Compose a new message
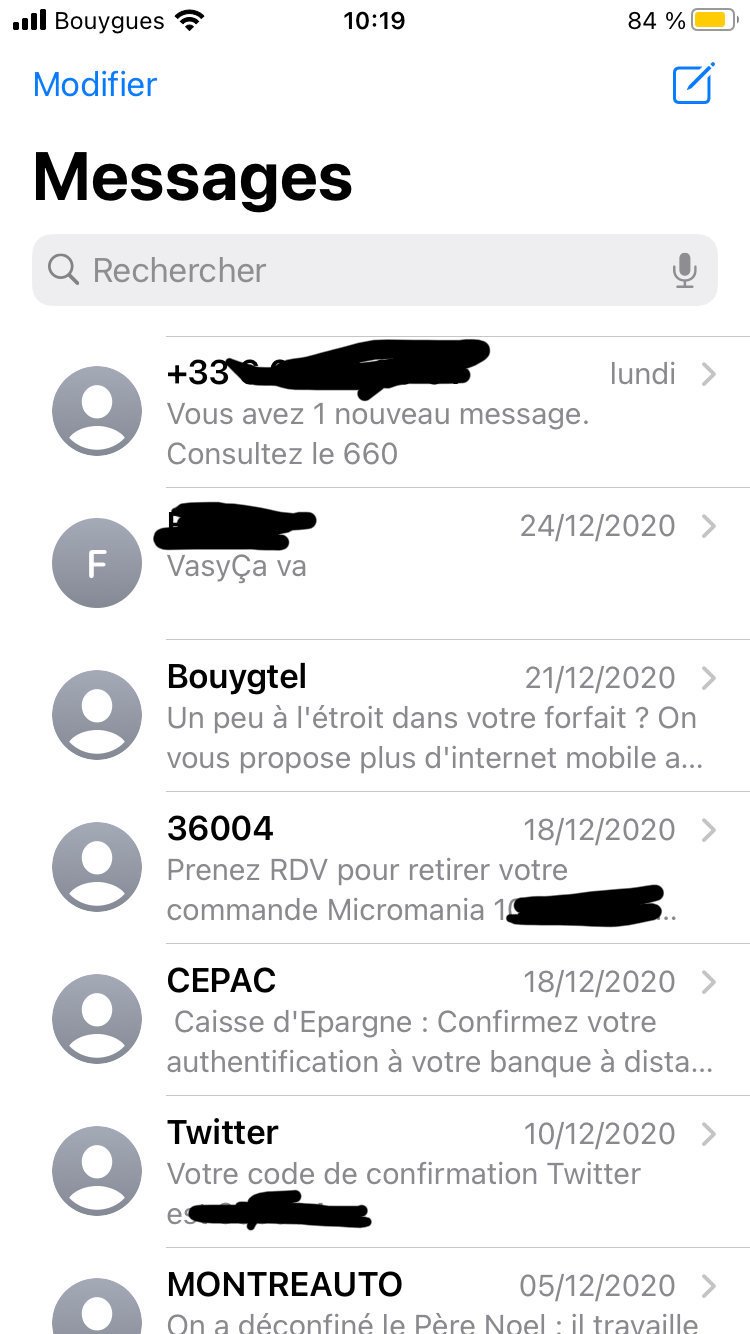Image resolution: width=750 pixels, height=1334 pixels. coord(693,83)
